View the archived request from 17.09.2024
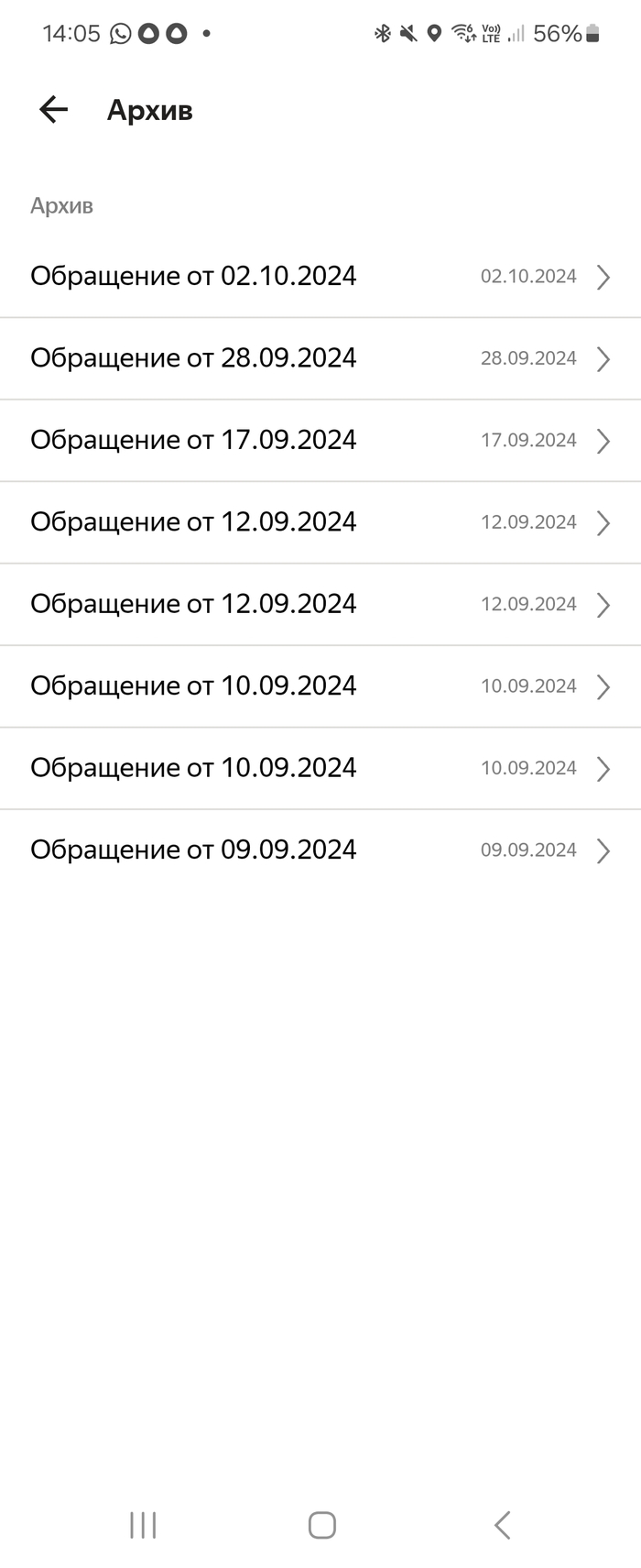Screen dimensions: 641x1568 pyautogui.click(x=320, y=440)
